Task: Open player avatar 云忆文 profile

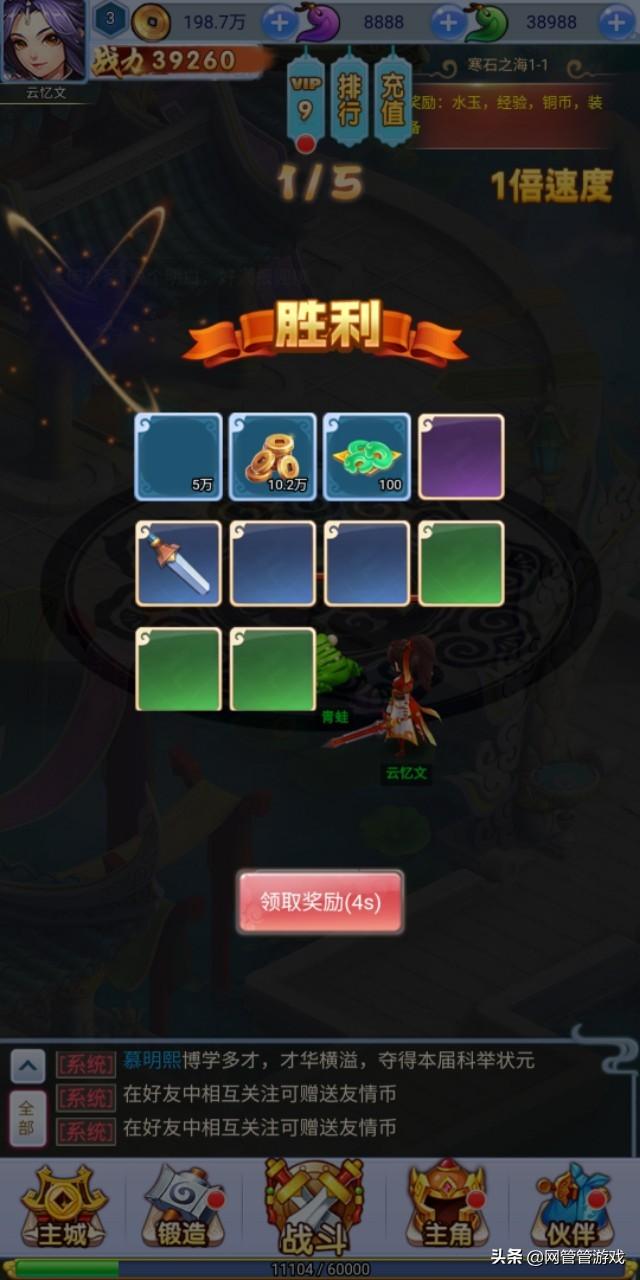Action: [x=42, y=42]
